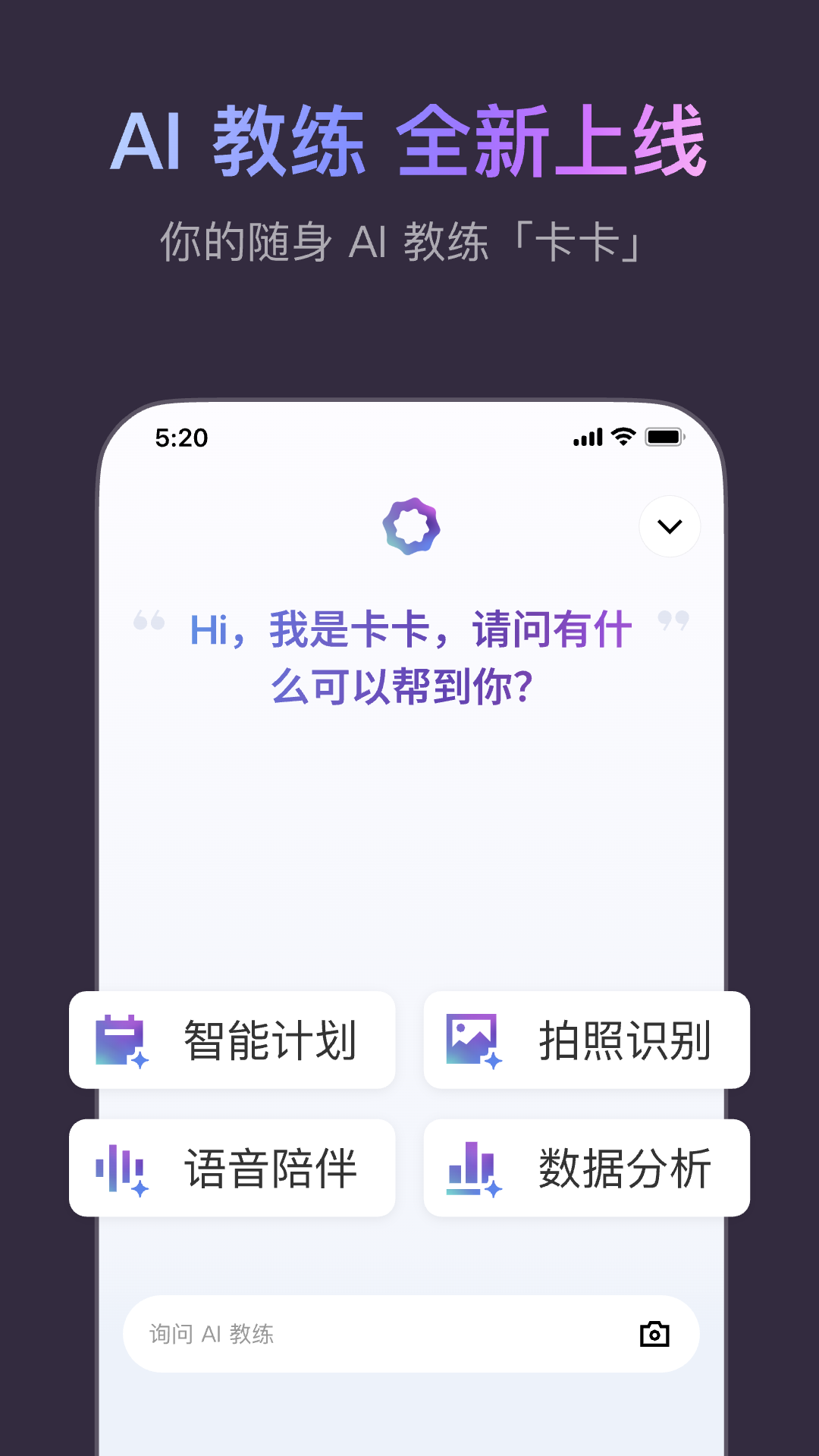Open the 数据分析 quick action
This screenshot has height=1456, width=819.
[588, 1168]
